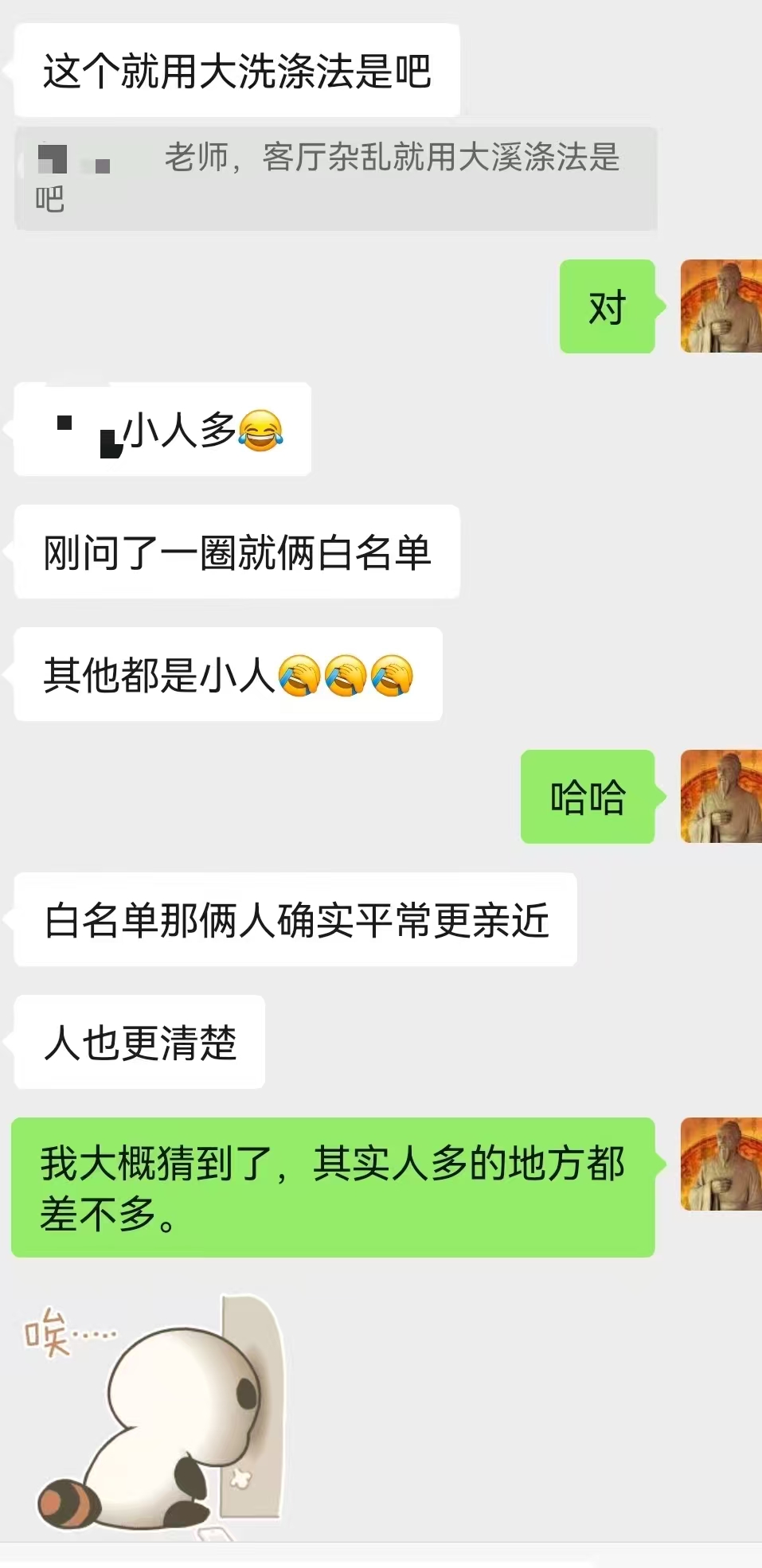Open the quoted message about 客厅杂乱

tap(335, 178)
